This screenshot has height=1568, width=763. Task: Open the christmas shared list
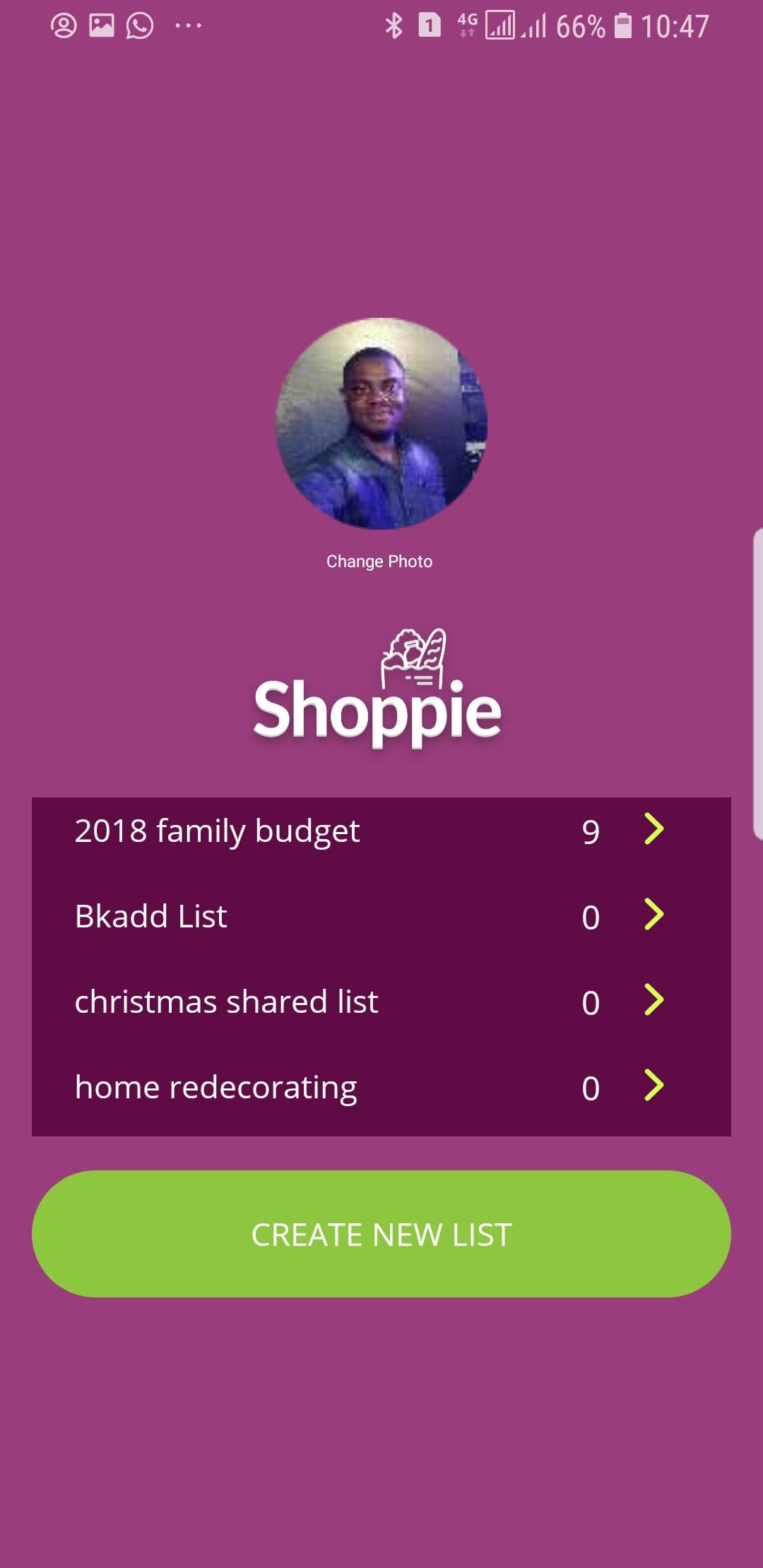pos(381,1002)
